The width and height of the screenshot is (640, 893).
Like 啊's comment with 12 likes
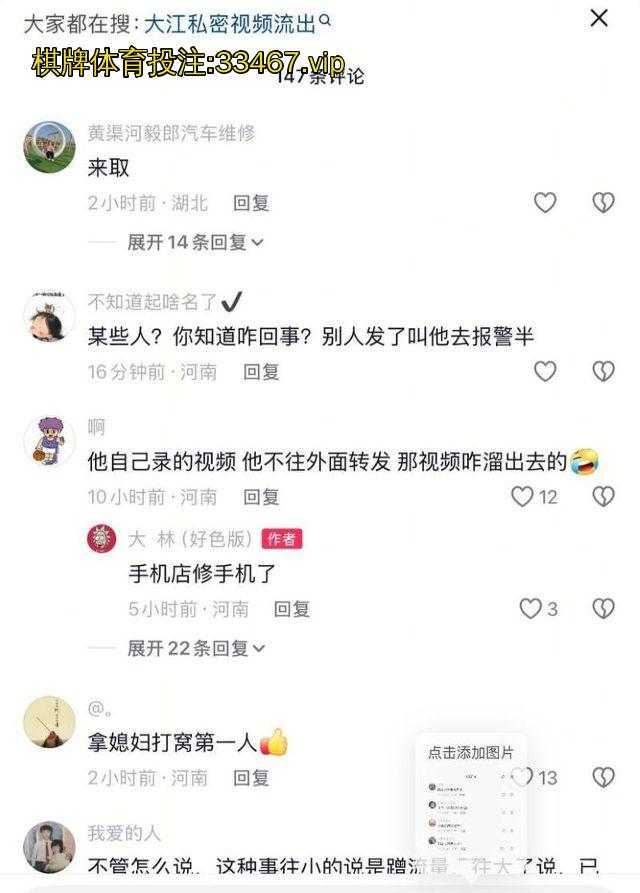[x=523, y=496]
